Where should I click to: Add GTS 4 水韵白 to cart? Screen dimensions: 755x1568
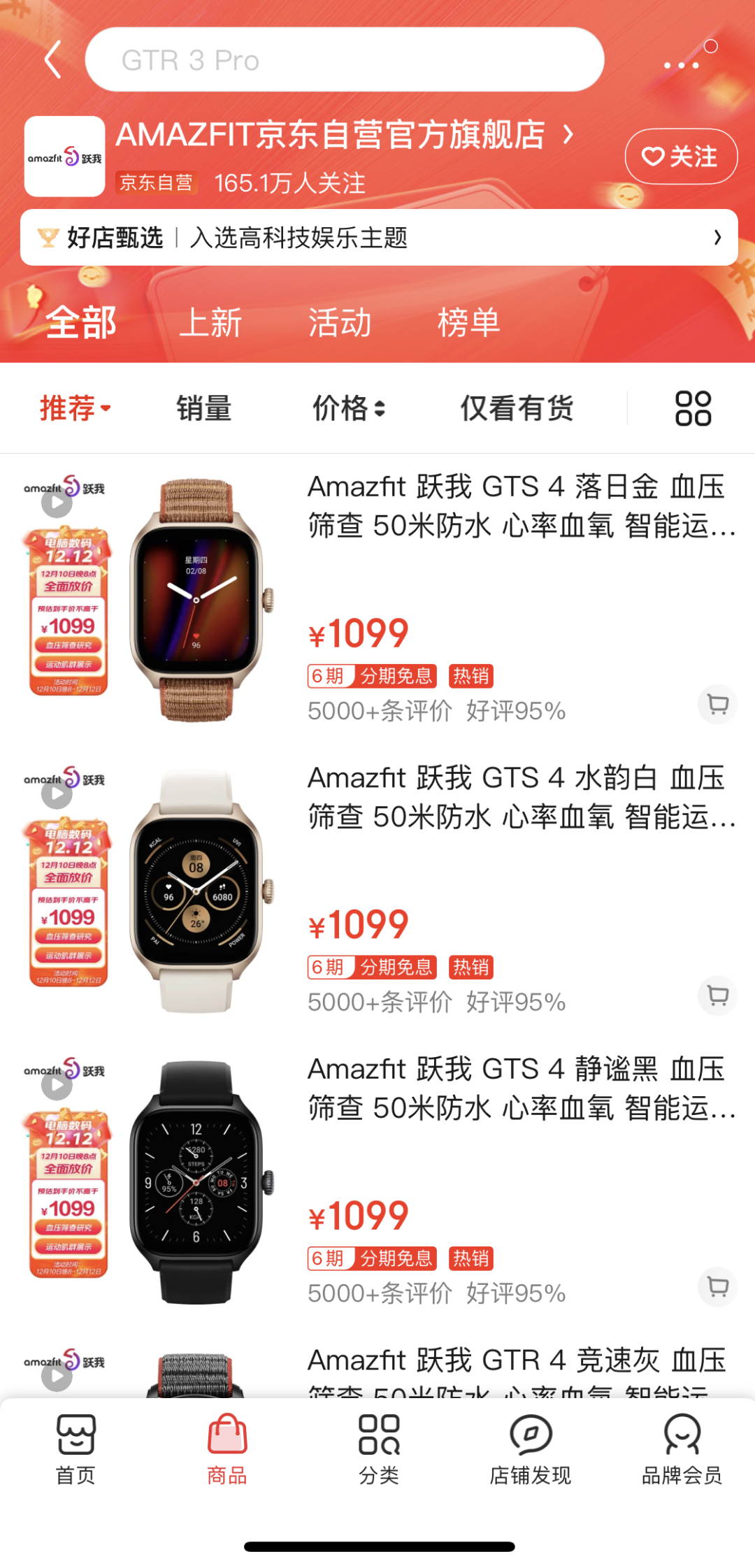click(x=718, y=995)
